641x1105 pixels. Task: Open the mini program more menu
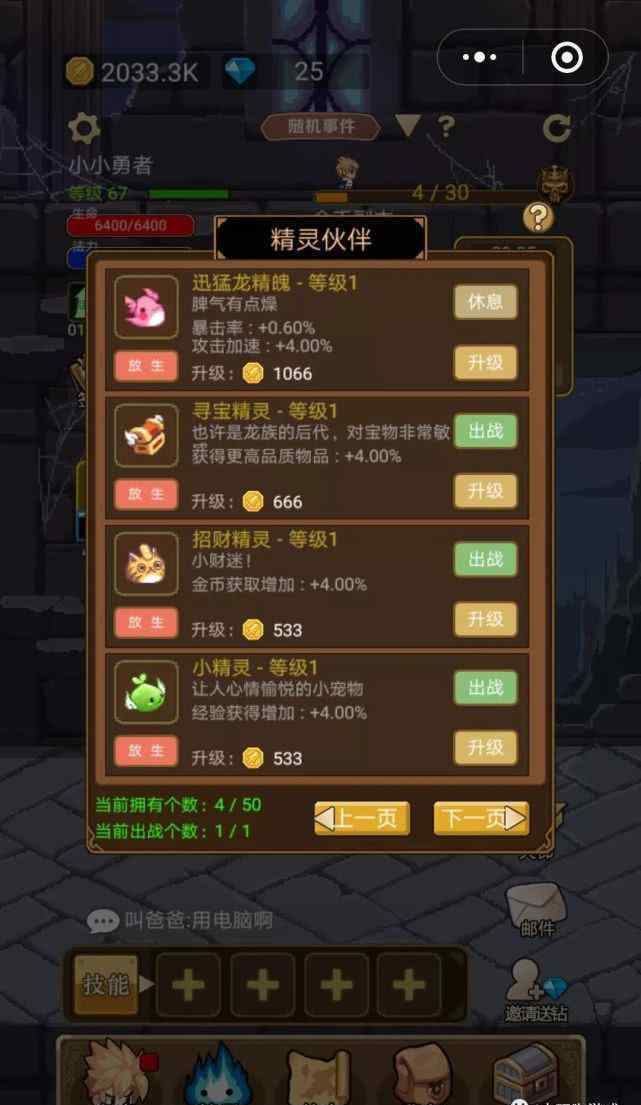(x=480, y=57)
